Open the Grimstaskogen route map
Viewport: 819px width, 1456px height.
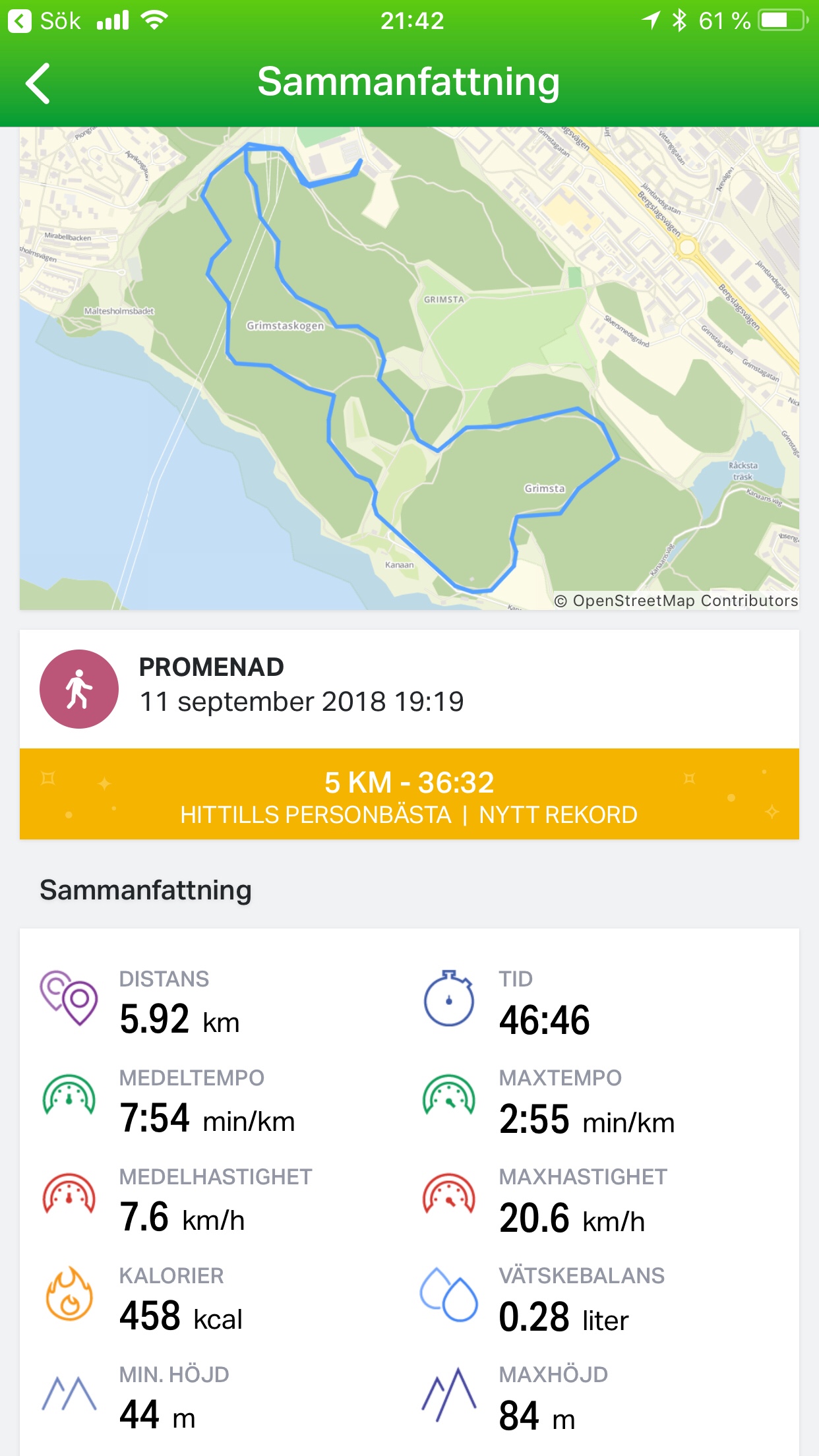409,368
